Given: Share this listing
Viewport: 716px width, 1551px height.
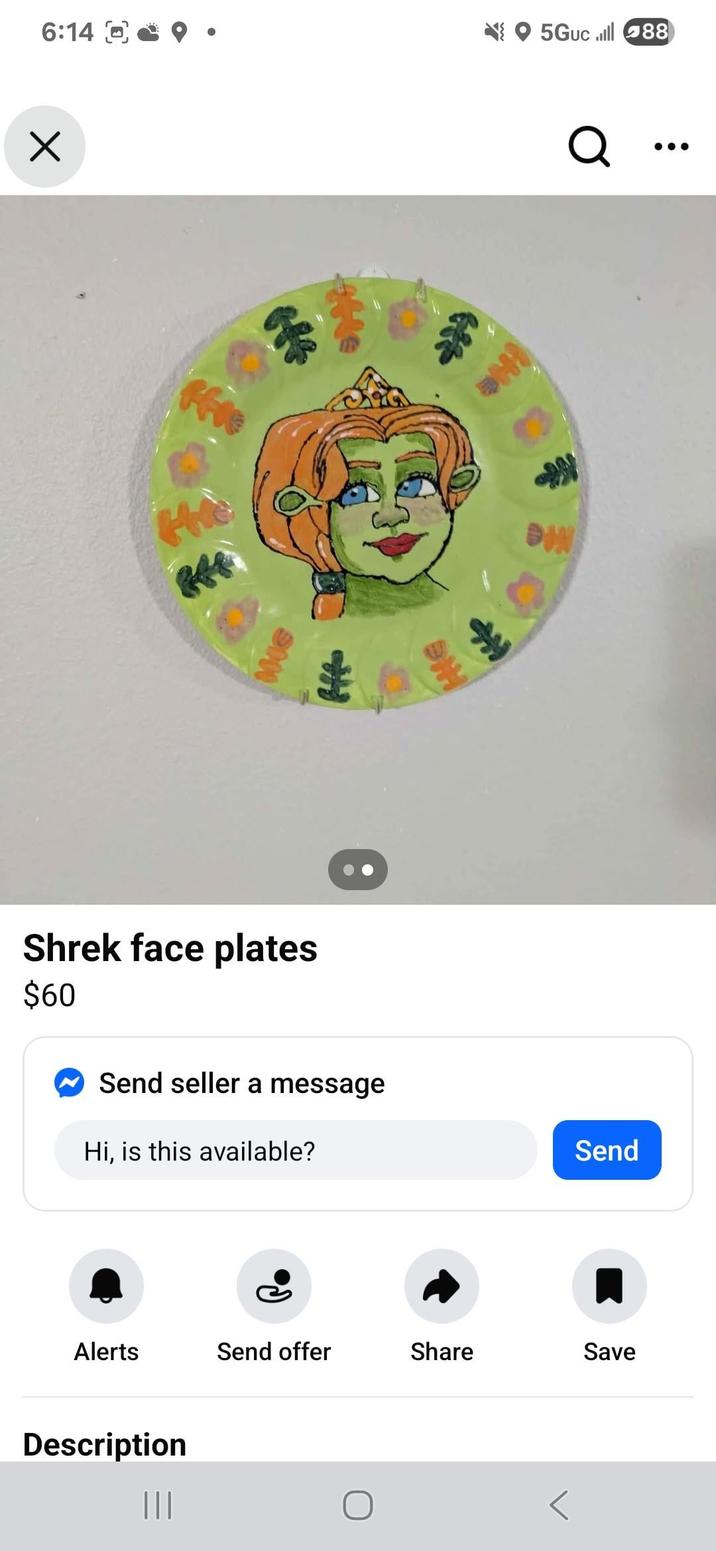Looking at the screenshot, I should click(x=441, y=1286).
